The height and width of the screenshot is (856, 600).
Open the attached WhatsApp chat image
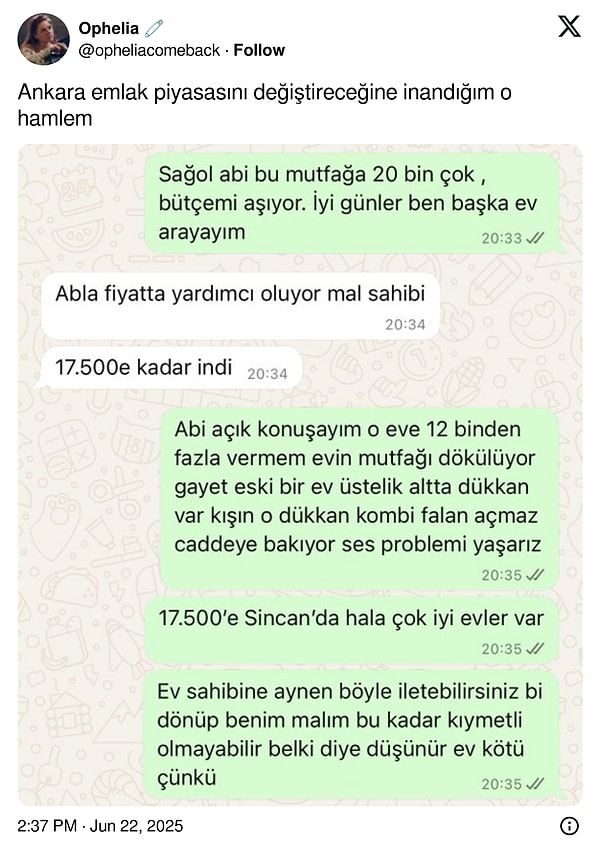coord(300,474)
